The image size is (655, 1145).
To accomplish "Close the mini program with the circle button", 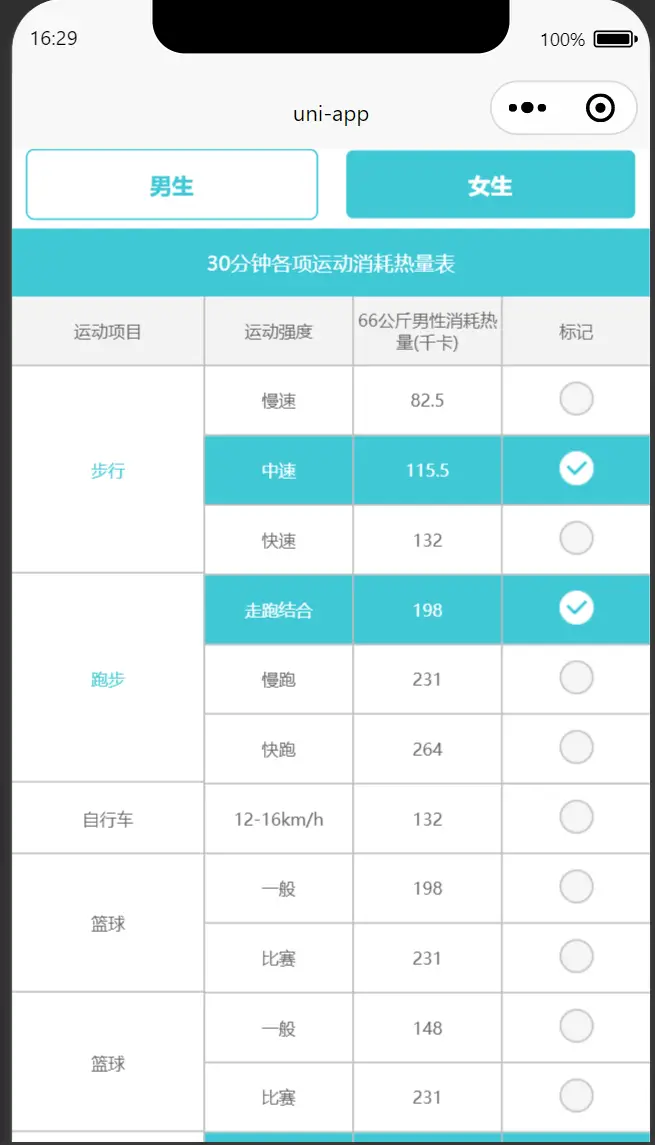I will [x=600, y=108].
